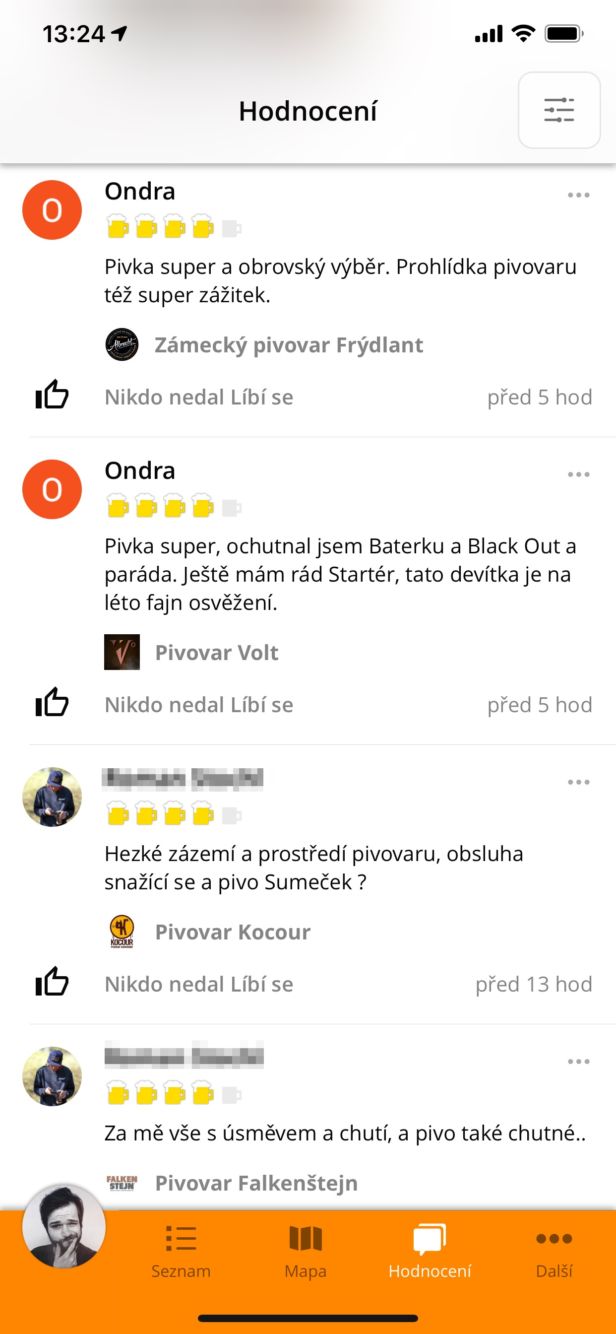Open Pivovar Volt brewery page
The width and height of the screenshot is (616, 1334).
[x=216, y=653]
